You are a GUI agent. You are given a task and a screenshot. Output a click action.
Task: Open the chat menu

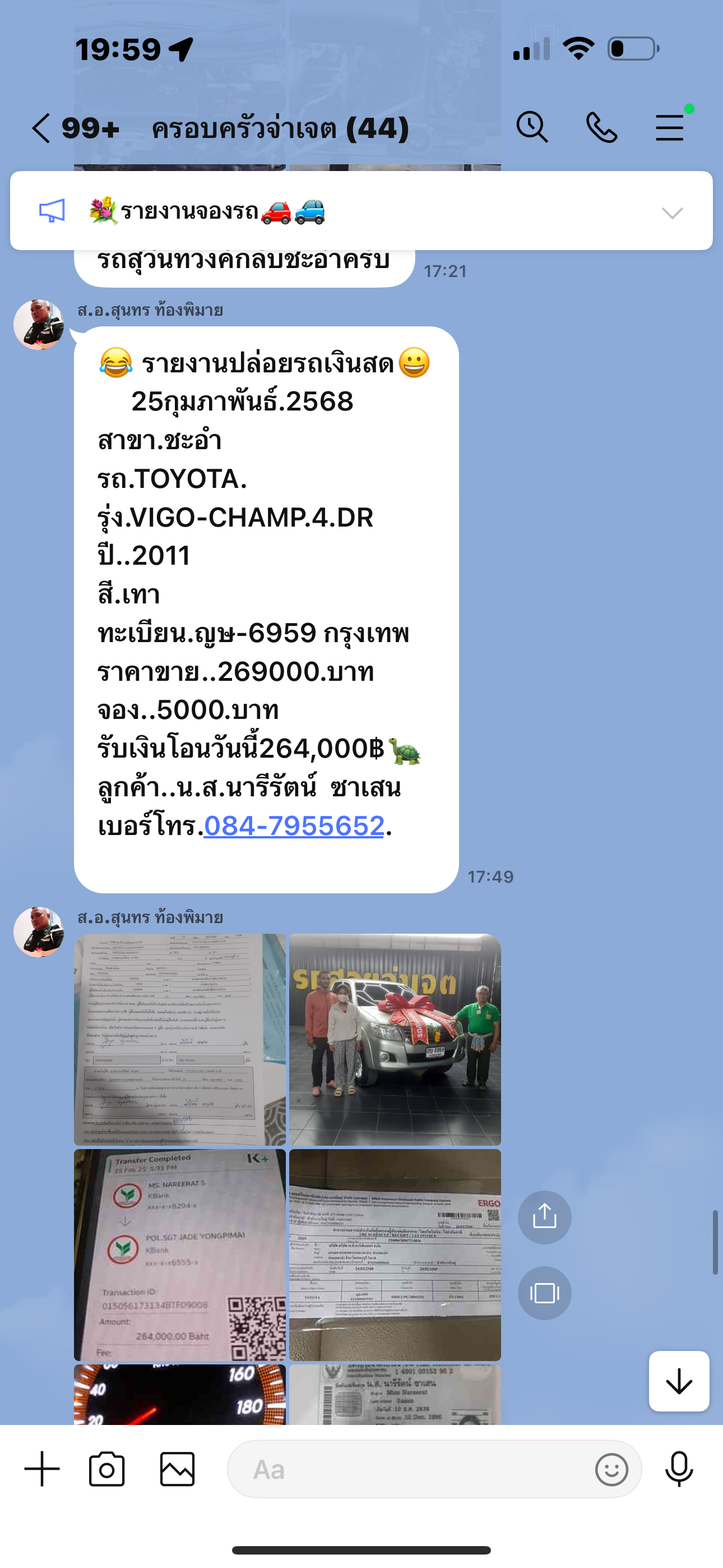pyautogui.click(x=670, y=128)
